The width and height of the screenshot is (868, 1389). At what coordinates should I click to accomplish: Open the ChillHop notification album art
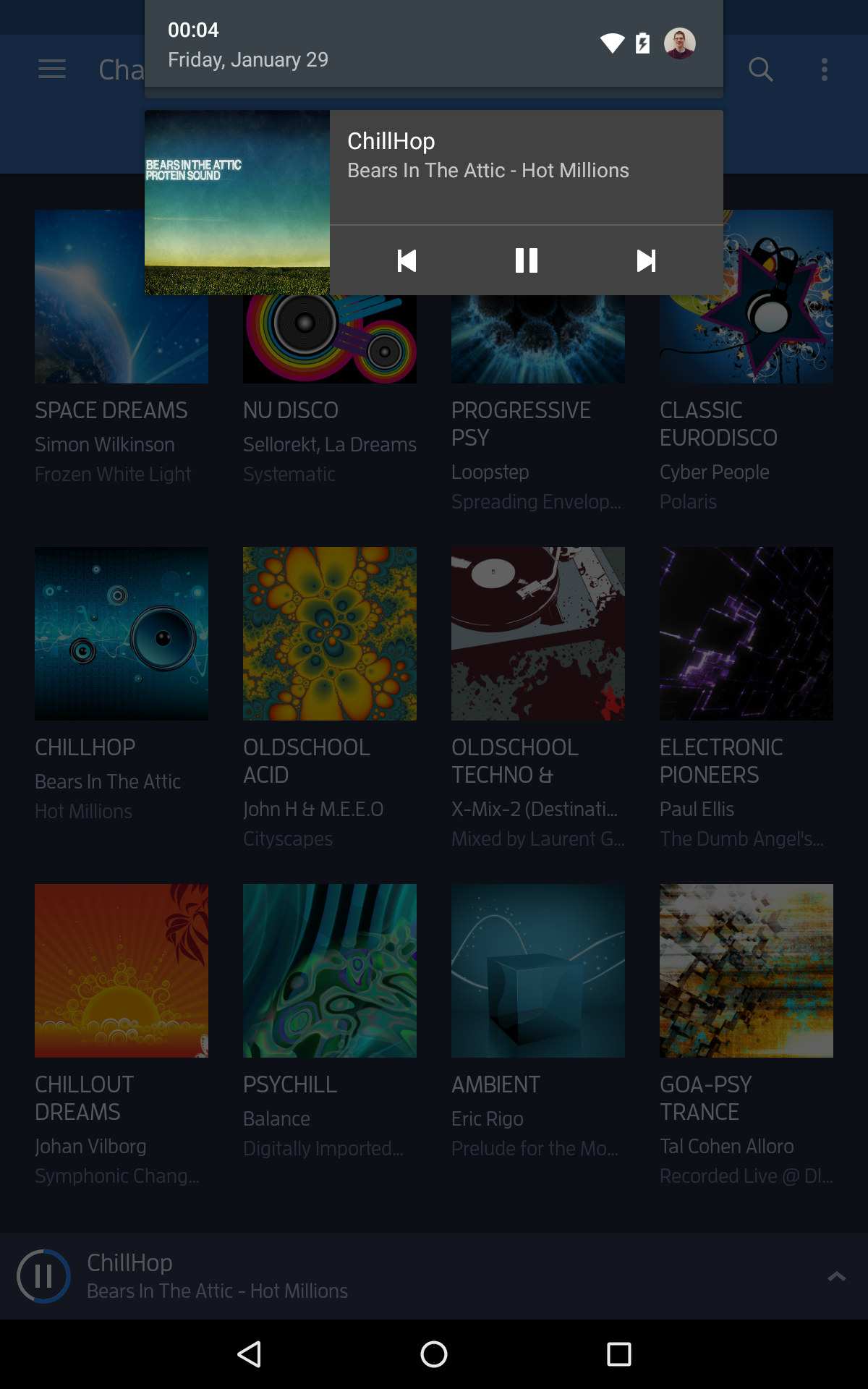pos(237,203)
